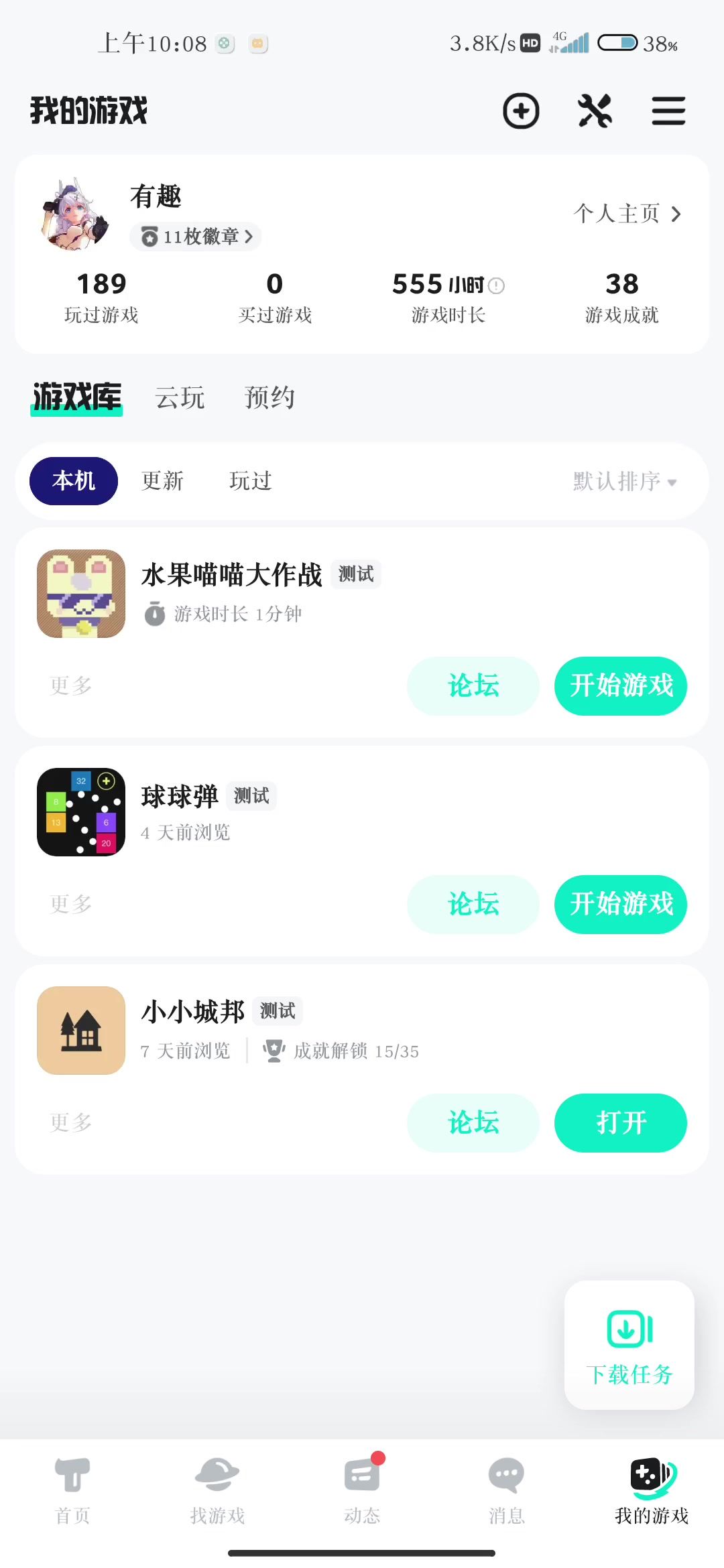
Task: Start playing 水果喵喵大作战
Action: pos(620,685)
